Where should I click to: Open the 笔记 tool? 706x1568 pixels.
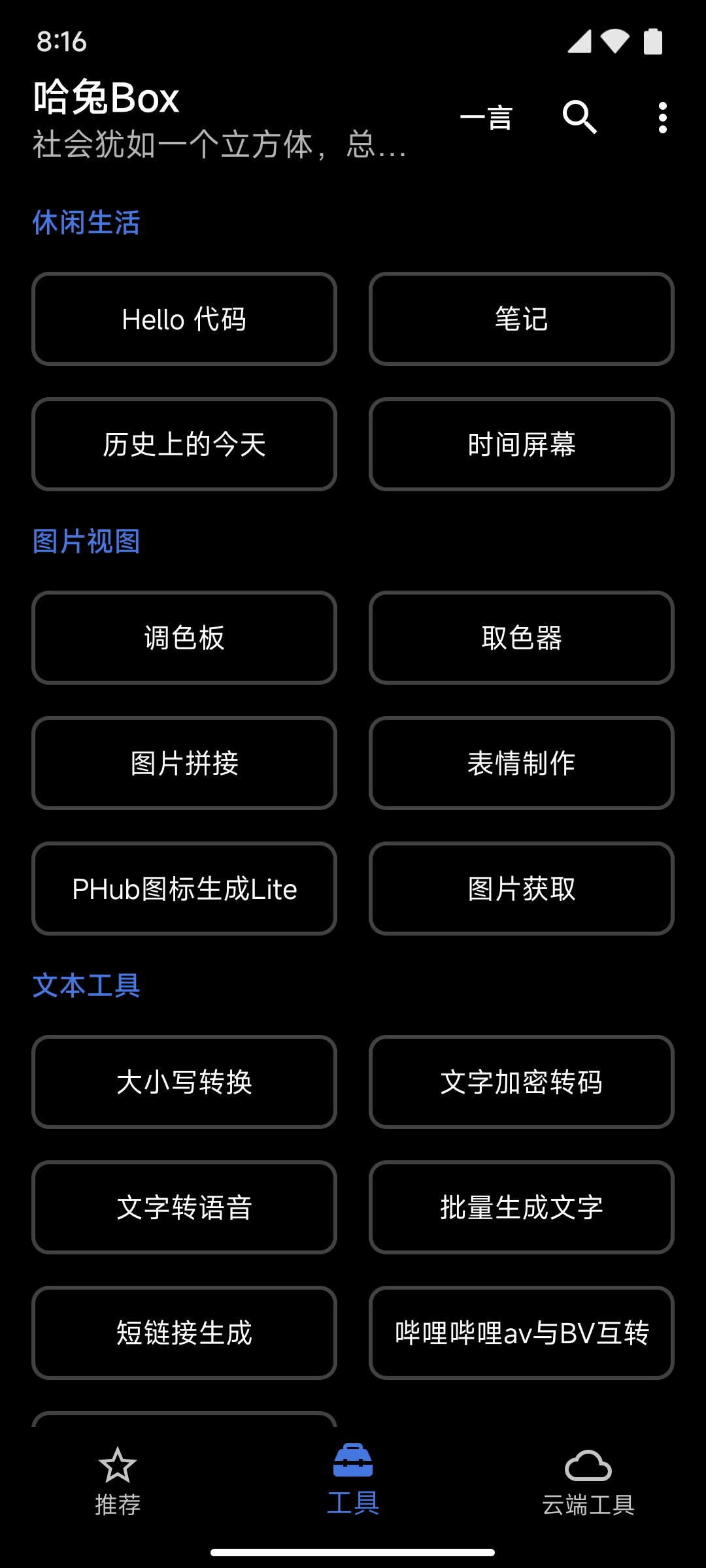pos(522,319)
